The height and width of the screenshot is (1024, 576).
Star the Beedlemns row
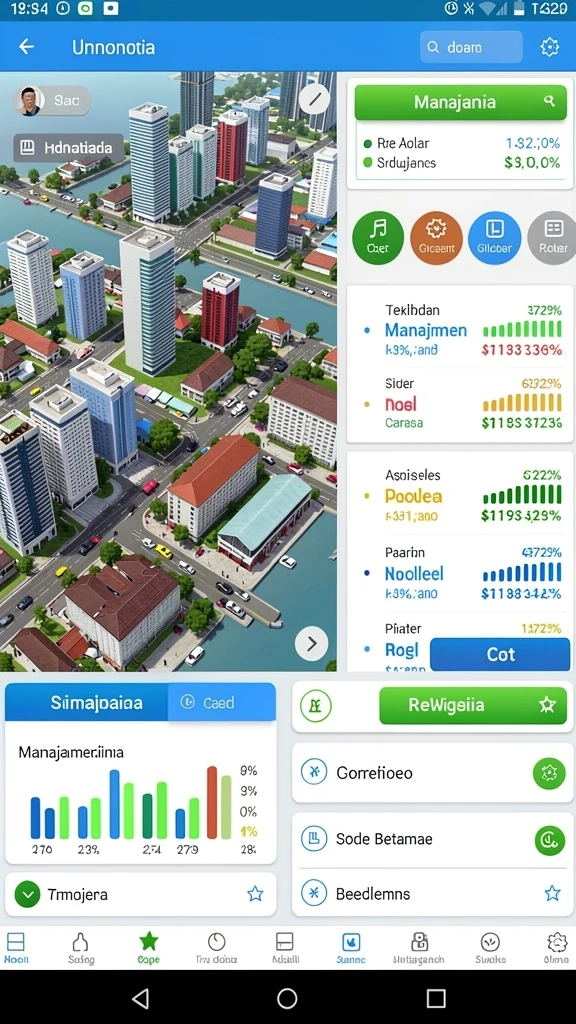pyautogui.click(x=552, y=893)
